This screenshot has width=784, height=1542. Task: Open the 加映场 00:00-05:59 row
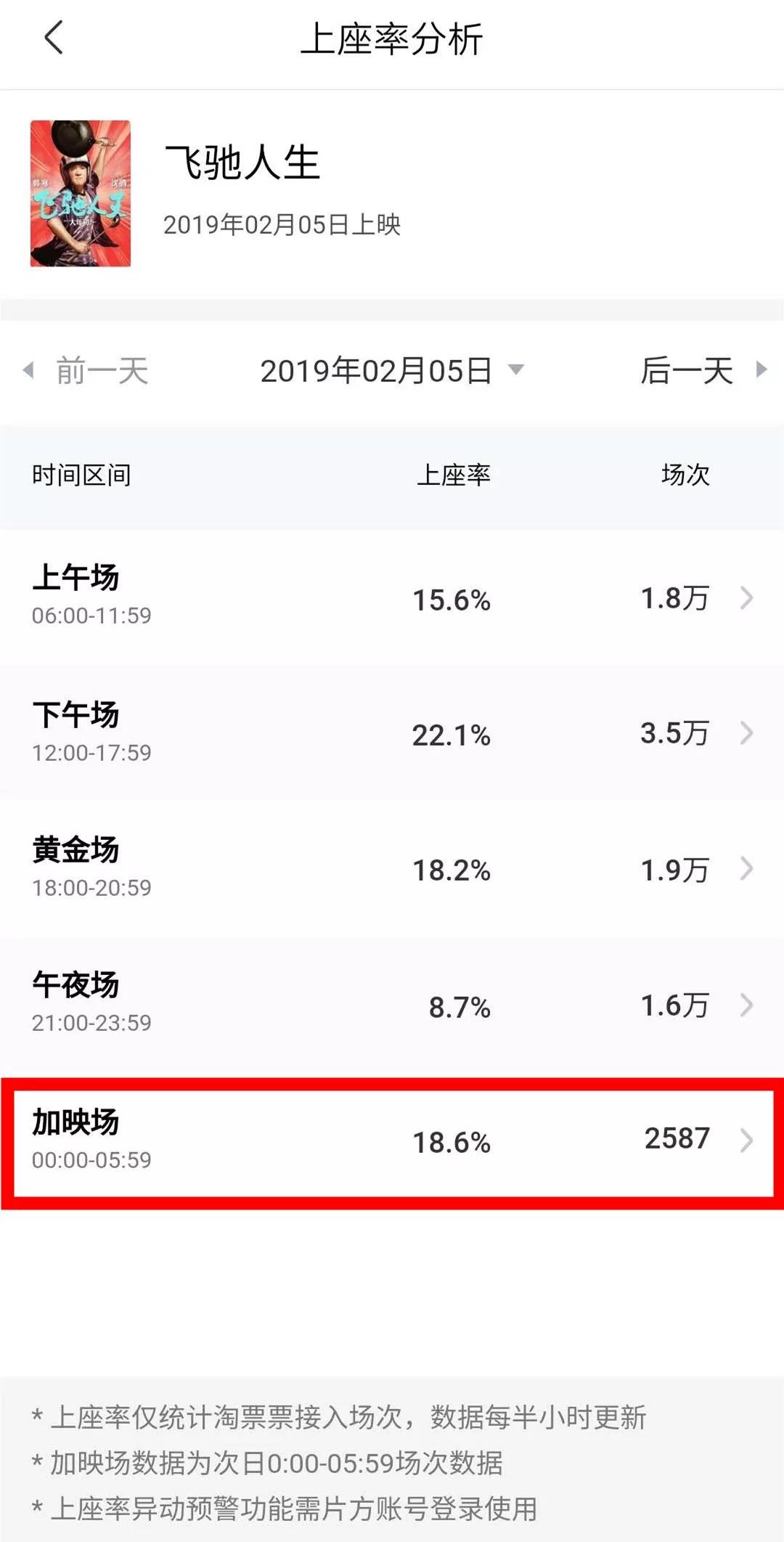392,1140
